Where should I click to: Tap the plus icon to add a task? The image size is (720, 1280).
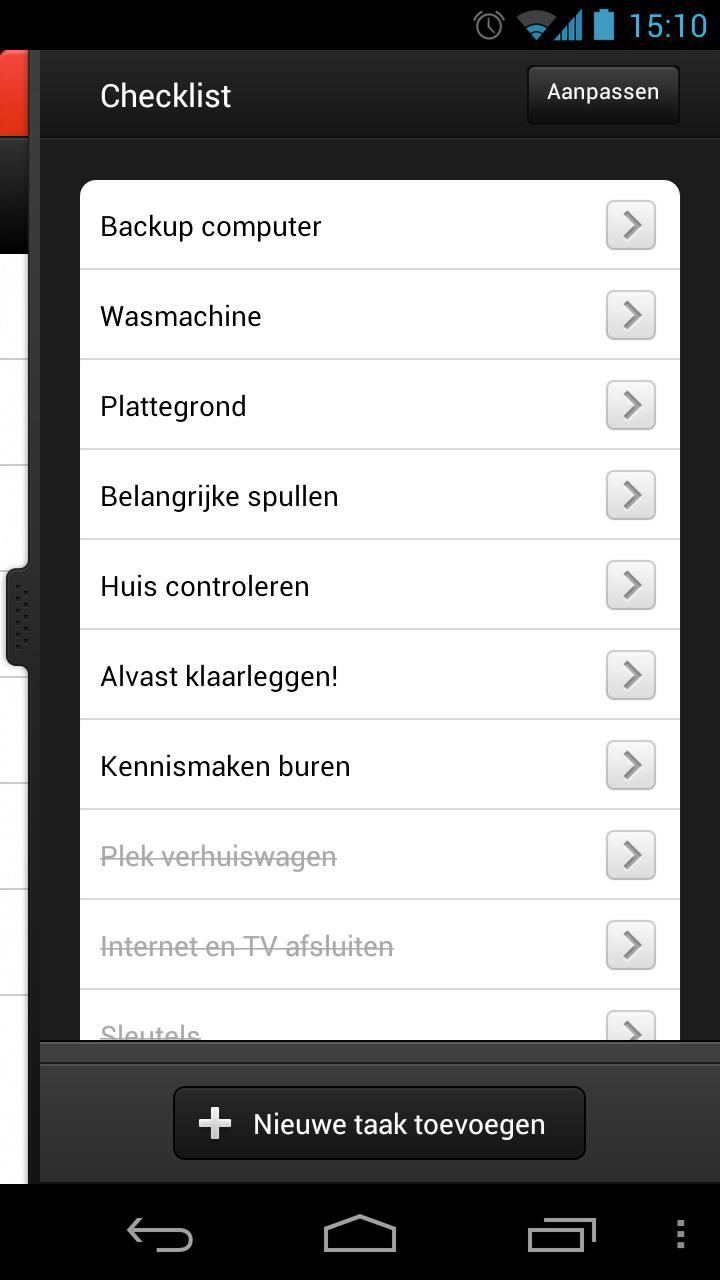pyautogui.click(x=213, y=1123)
